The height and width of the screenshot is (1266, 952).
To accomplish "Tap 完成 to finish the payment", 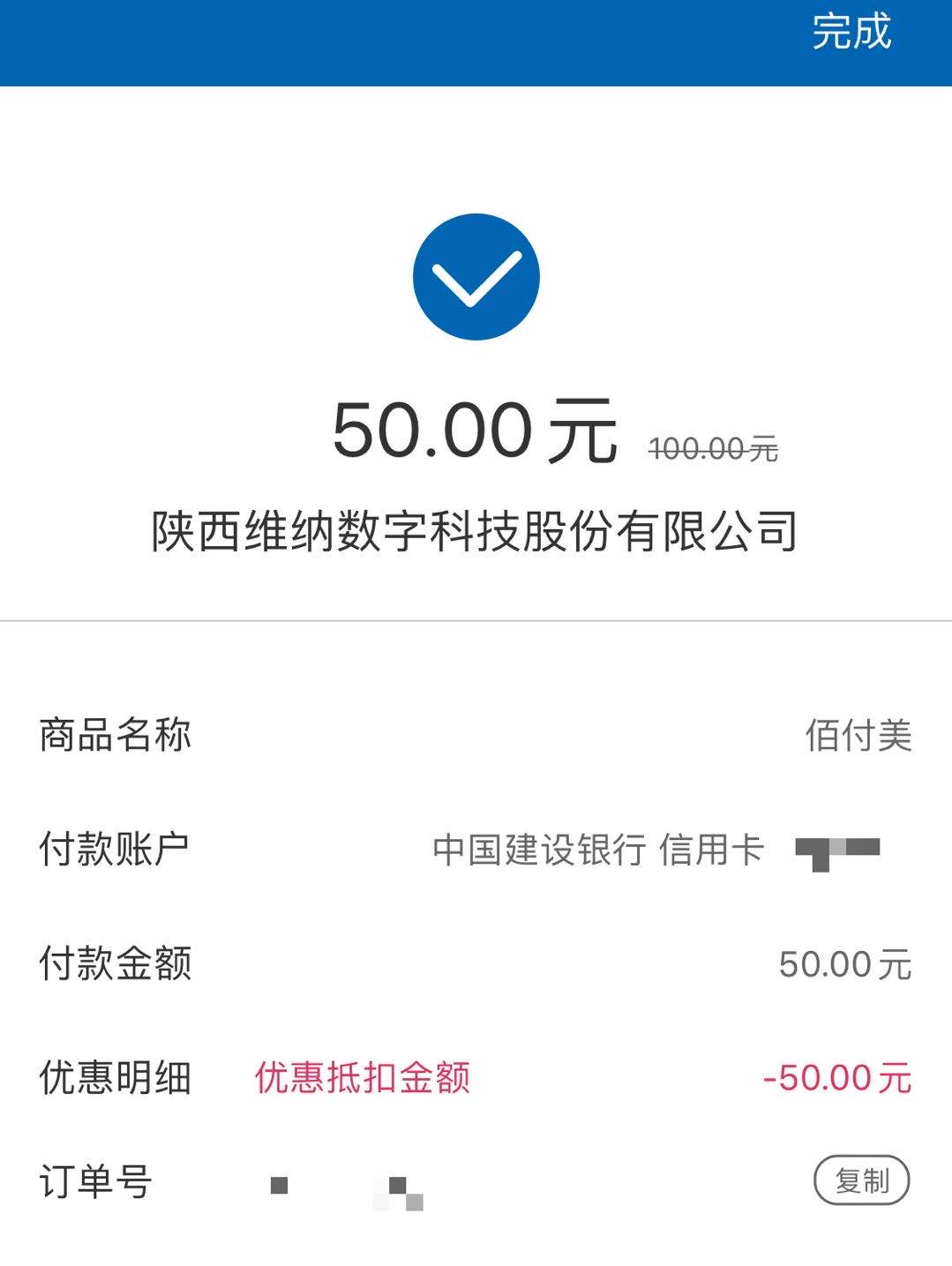I will [x=851, y=33].
